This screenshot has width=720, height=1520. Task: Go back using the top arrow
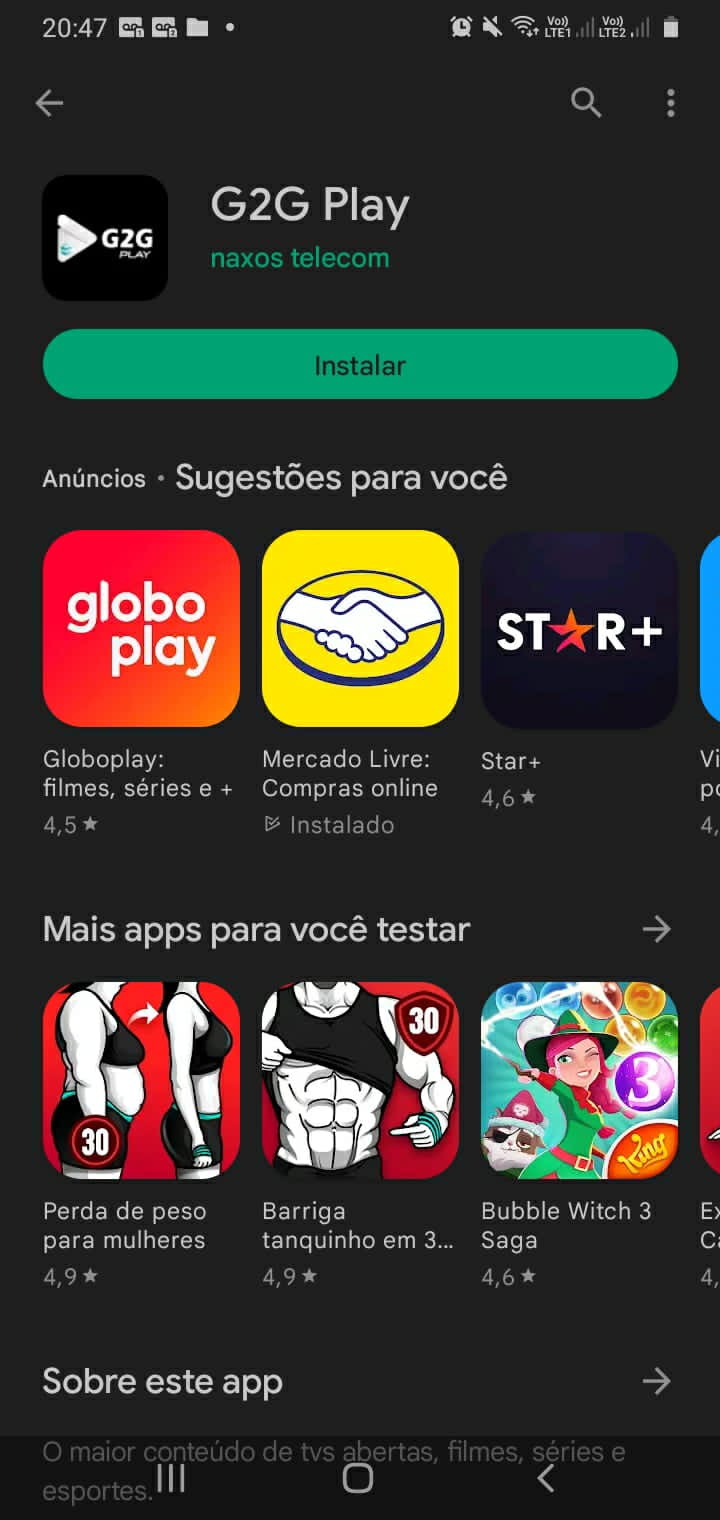pyautogui.click(x=49, y=103)
